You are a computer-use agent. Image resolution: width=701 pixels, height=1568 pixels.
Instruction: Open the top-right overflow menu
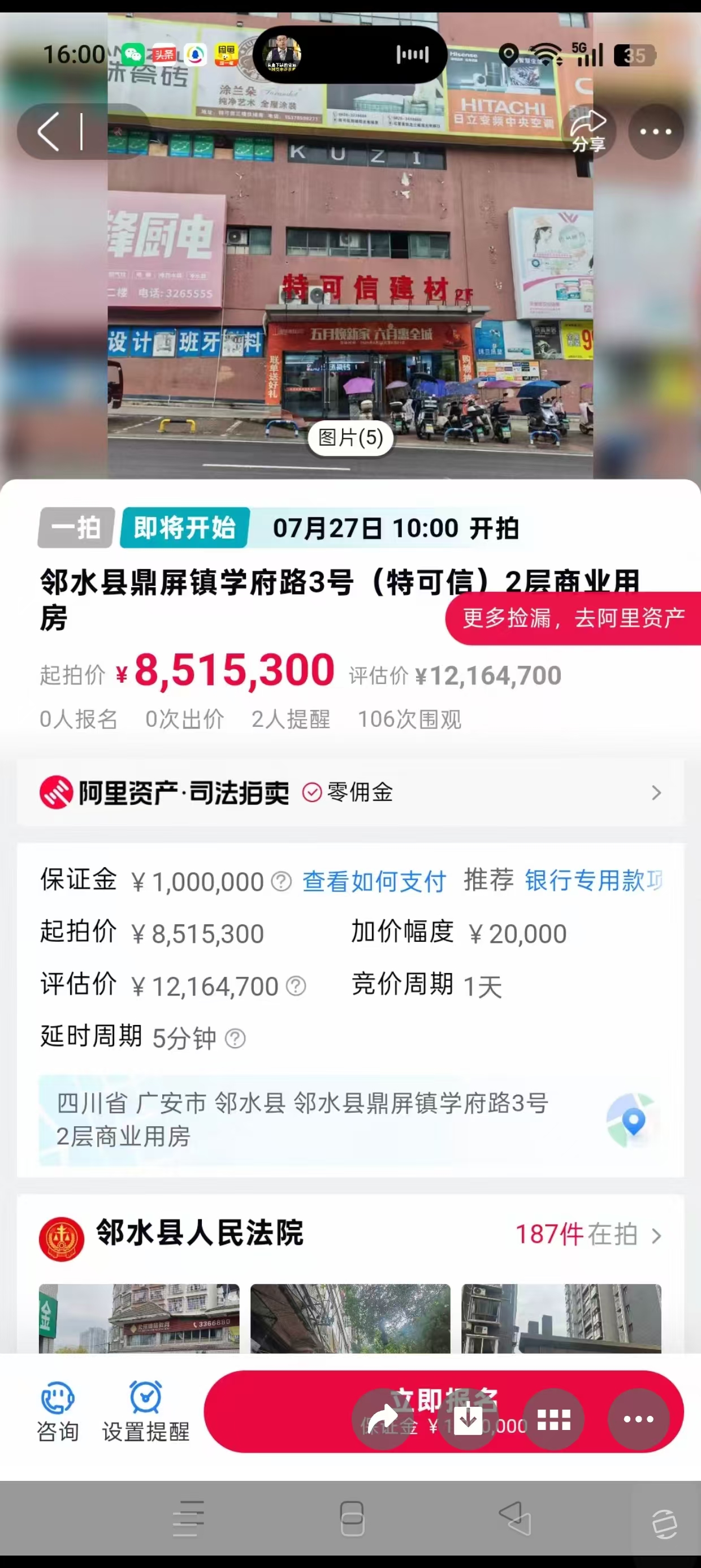coord(656,131)
